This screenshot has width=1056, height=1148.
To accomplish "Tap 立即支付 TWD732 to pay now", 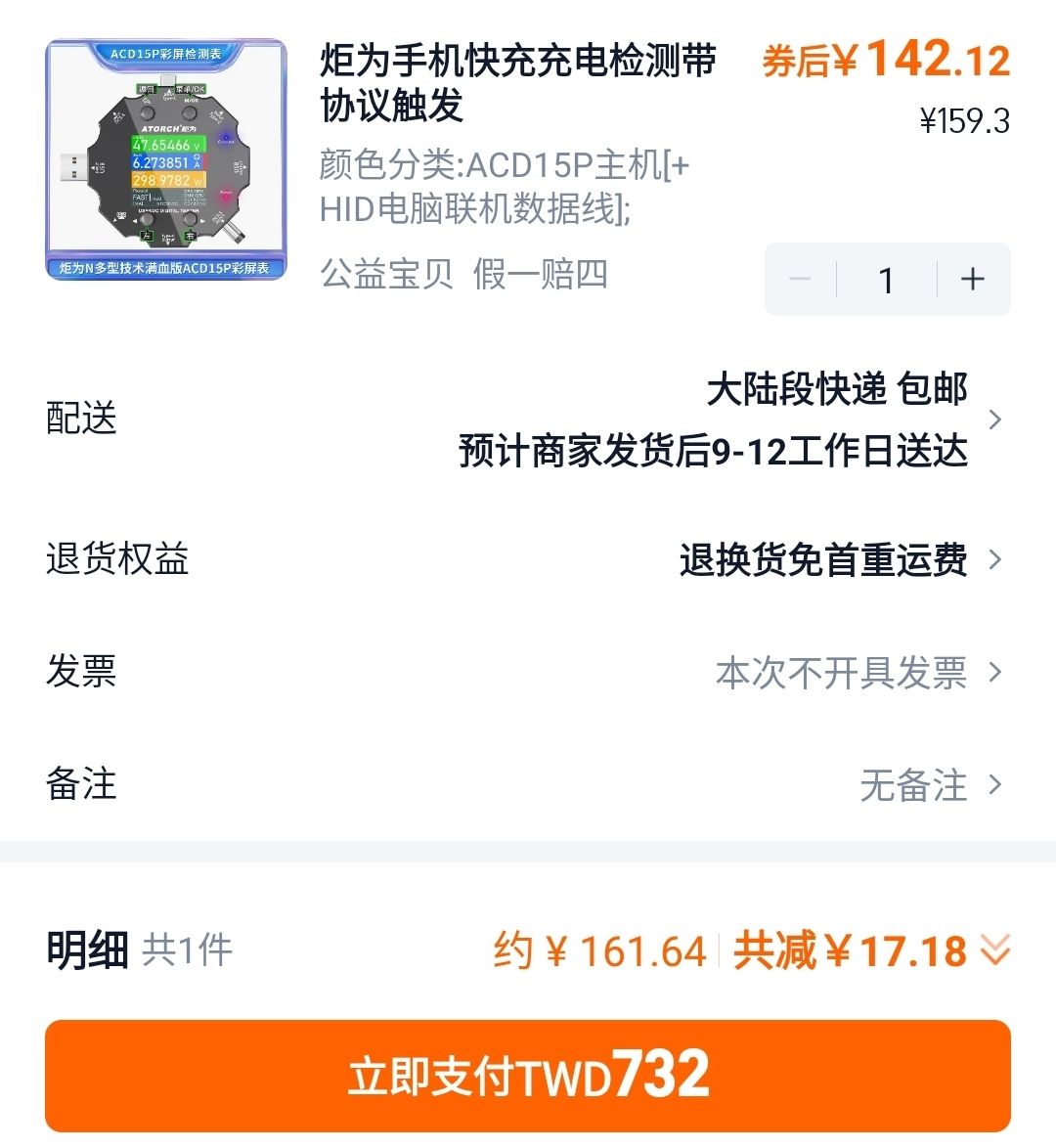I will [x=528, y=1076].
